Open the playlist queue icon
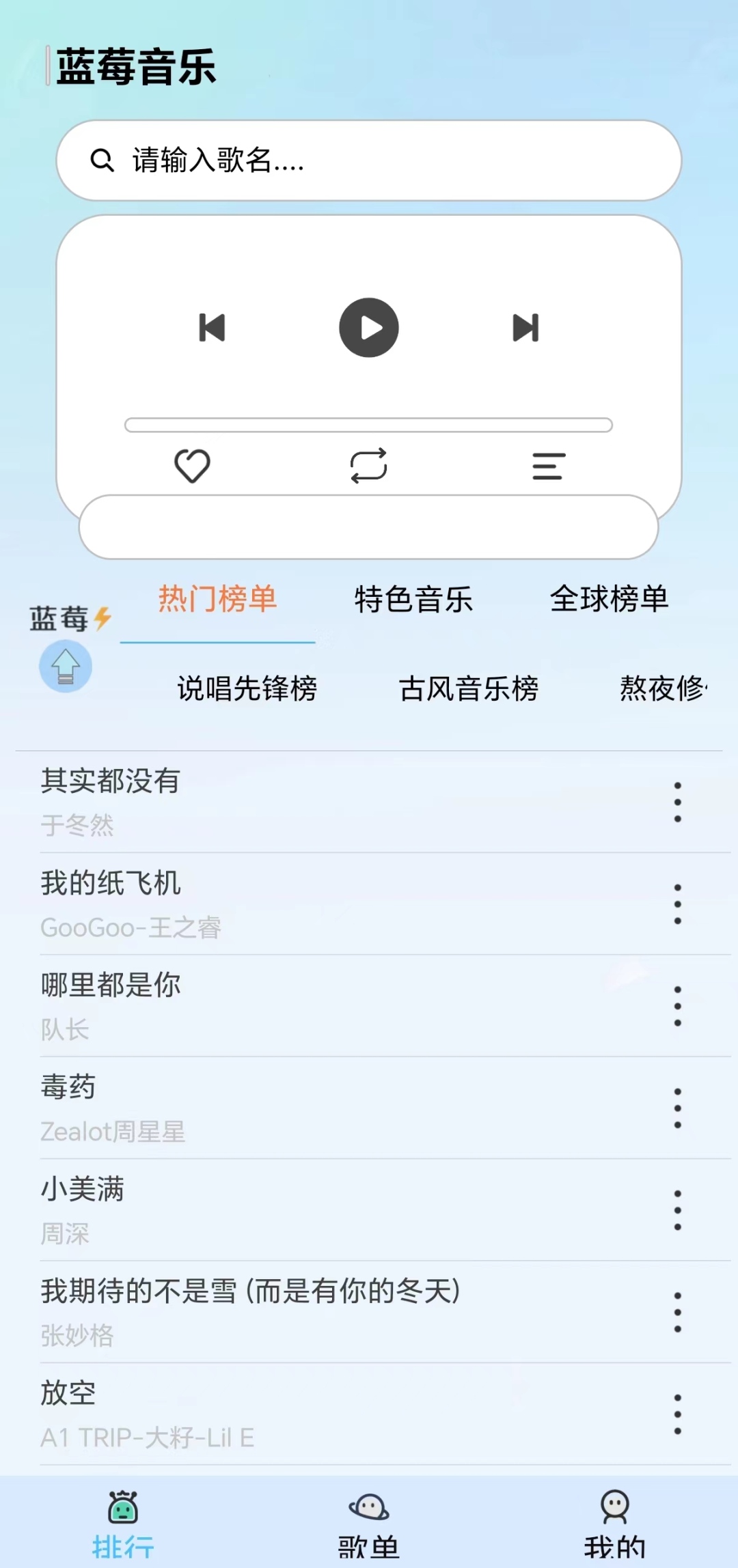This screenshot has width=738, height=1568. pyautogui.click(x=549, y=466)
